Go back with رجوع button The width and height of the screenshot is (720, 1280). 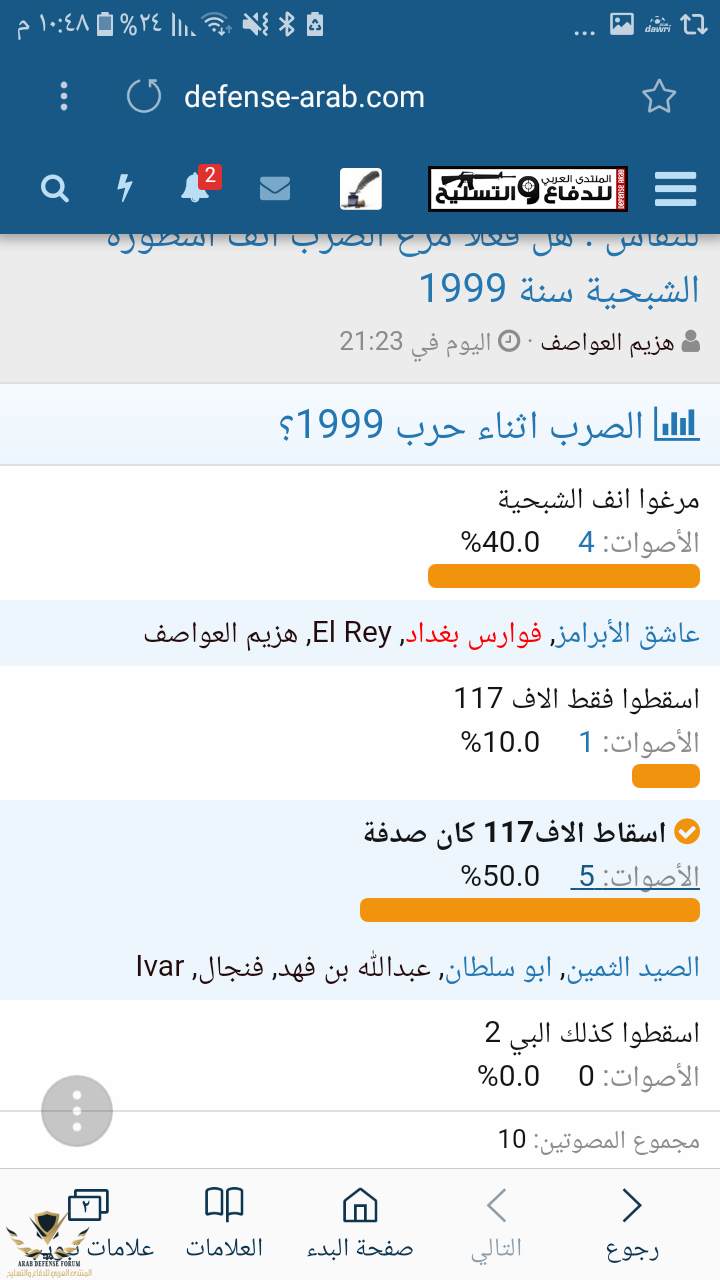point(632,1224)
